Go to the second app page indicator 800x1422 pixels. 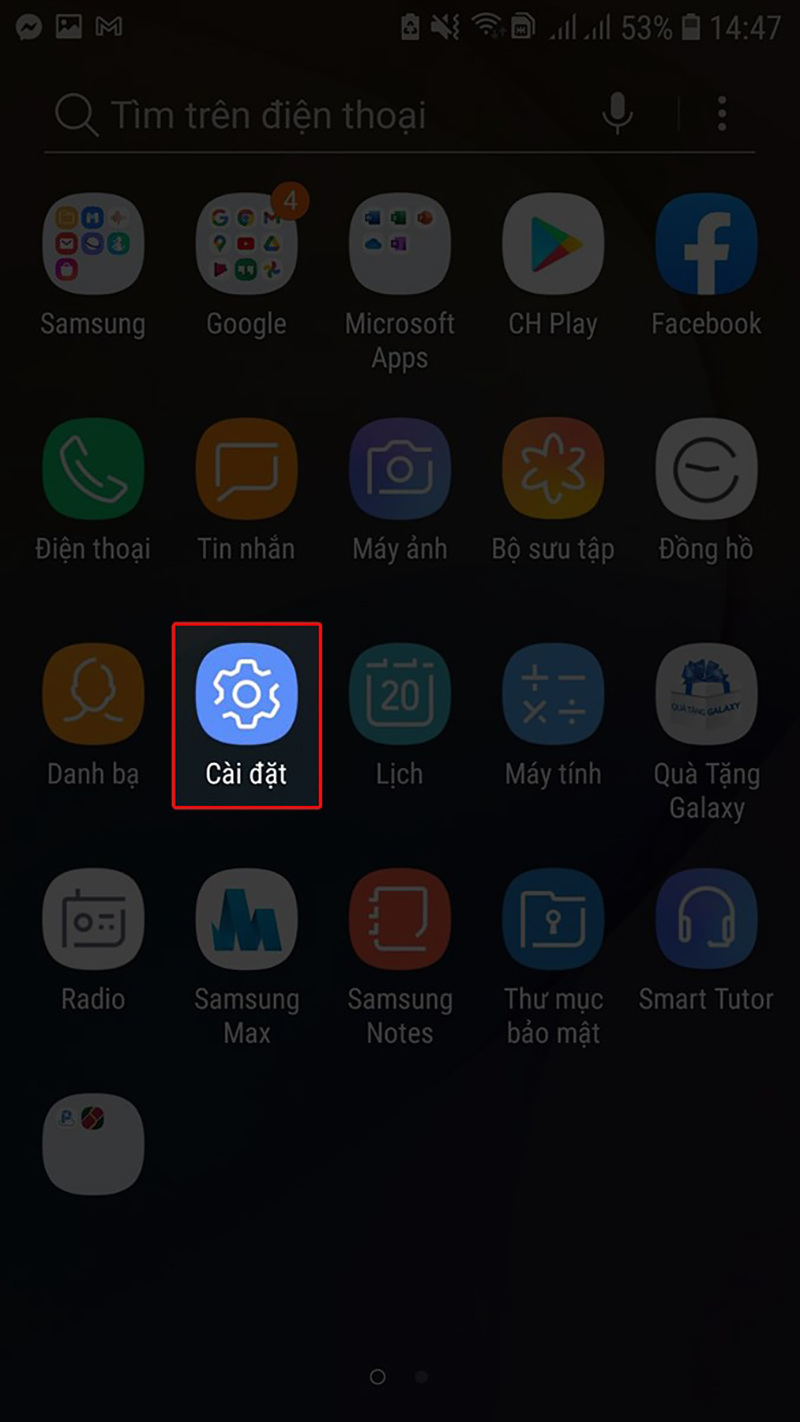421,1377
